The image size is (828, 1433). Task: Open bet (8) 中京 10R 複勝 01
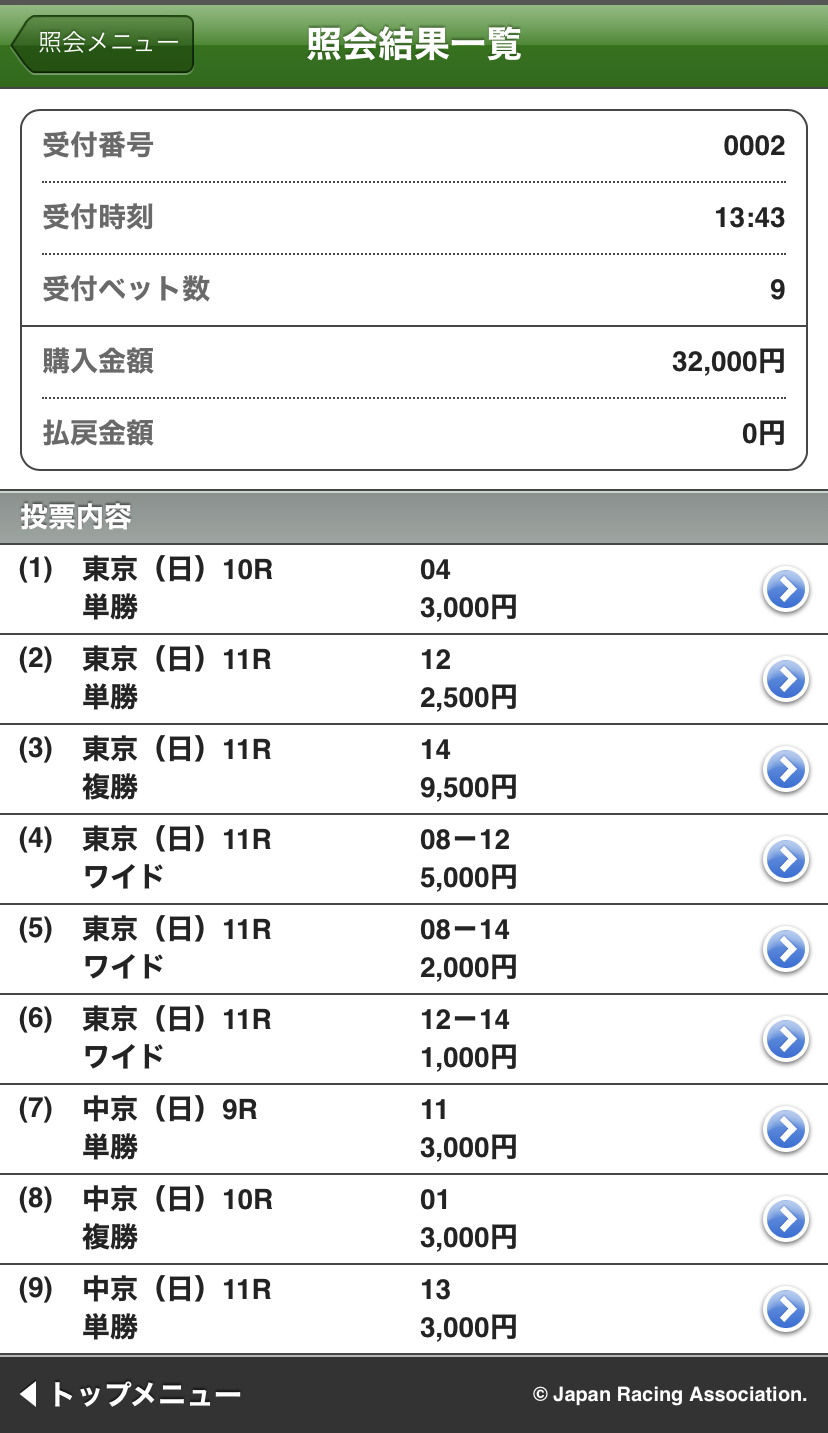(414, 1219)
